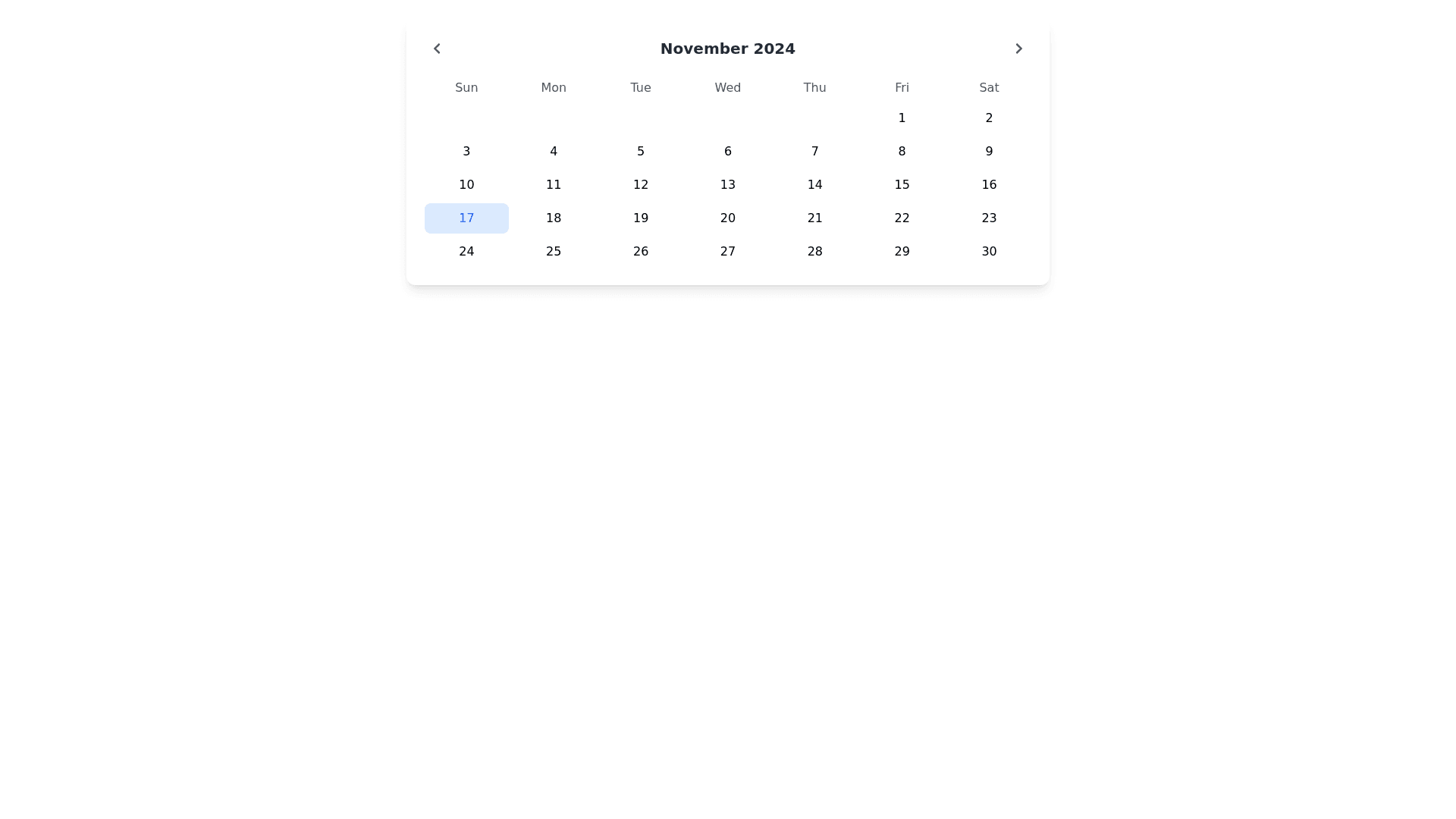Tap the highlighted date 17
Viewport: 1456px width, 819px height.
tap(466, 218)
